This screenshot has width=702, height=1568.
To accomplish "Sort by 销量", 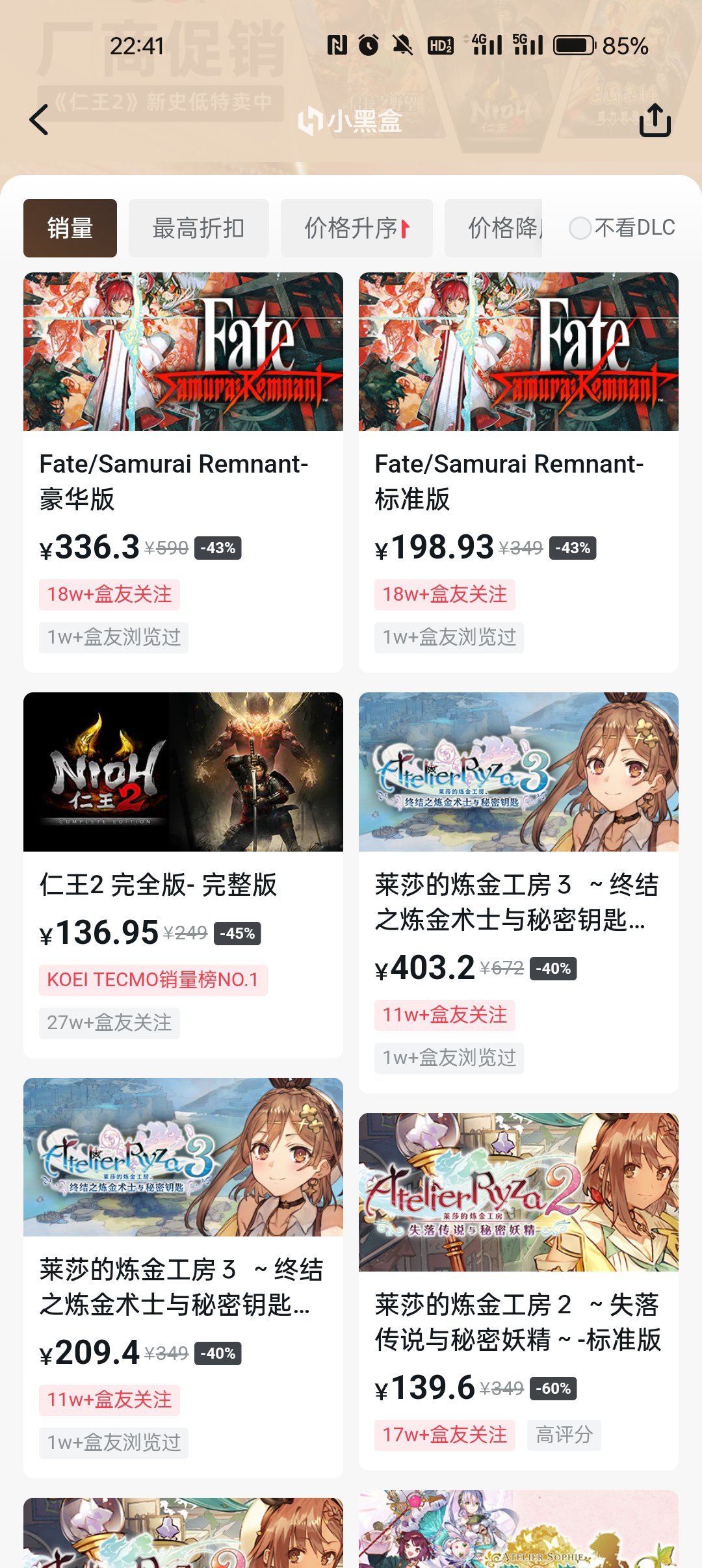I will click(70, 228).
